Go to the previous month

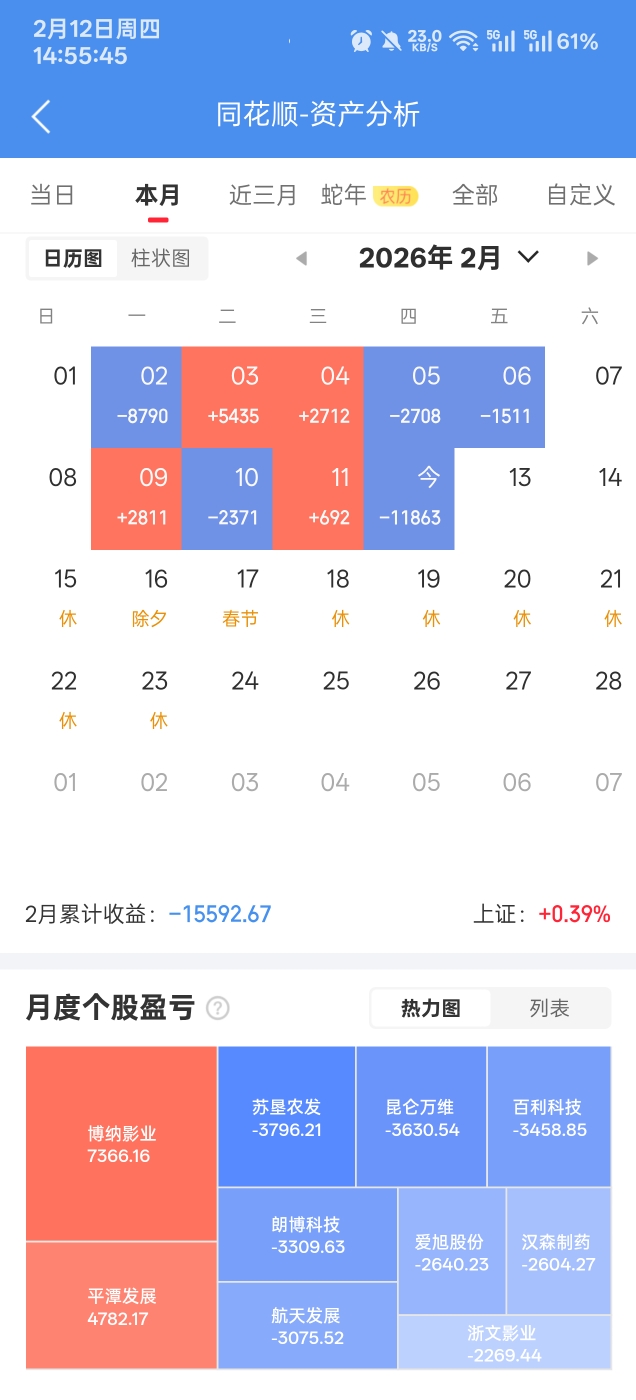[301, 259]
